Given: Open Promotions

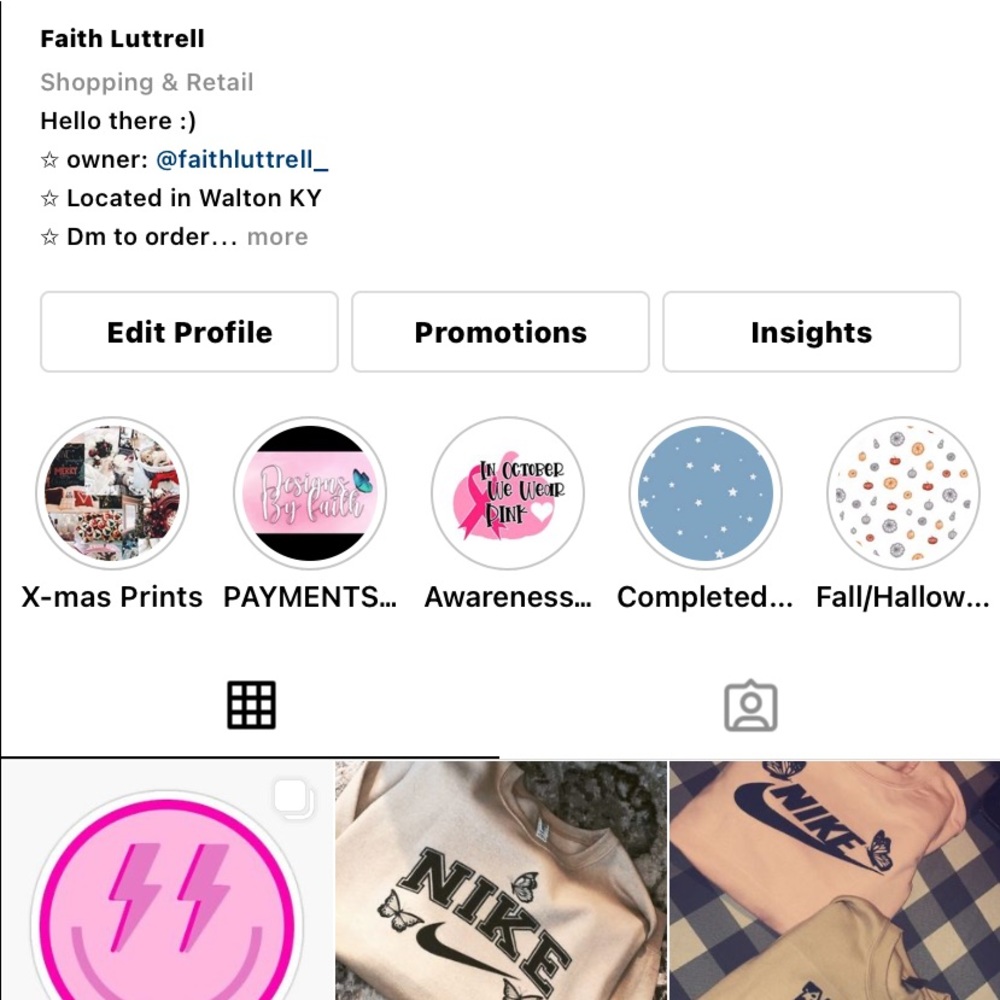Looking at the screenshot, I should tap(500, 332).
